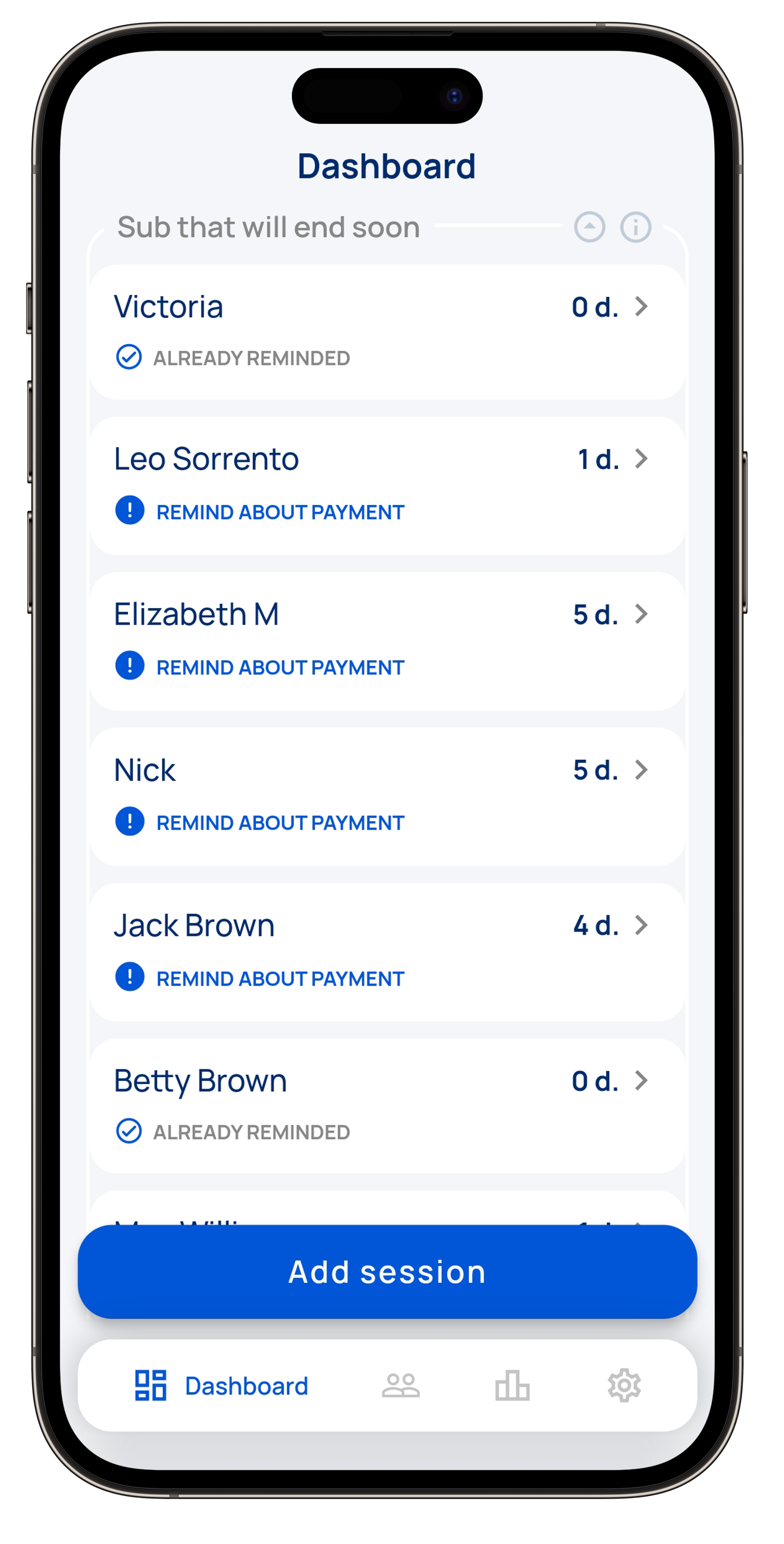Add a new session

pyautogui.click(x=387, y=1271)
